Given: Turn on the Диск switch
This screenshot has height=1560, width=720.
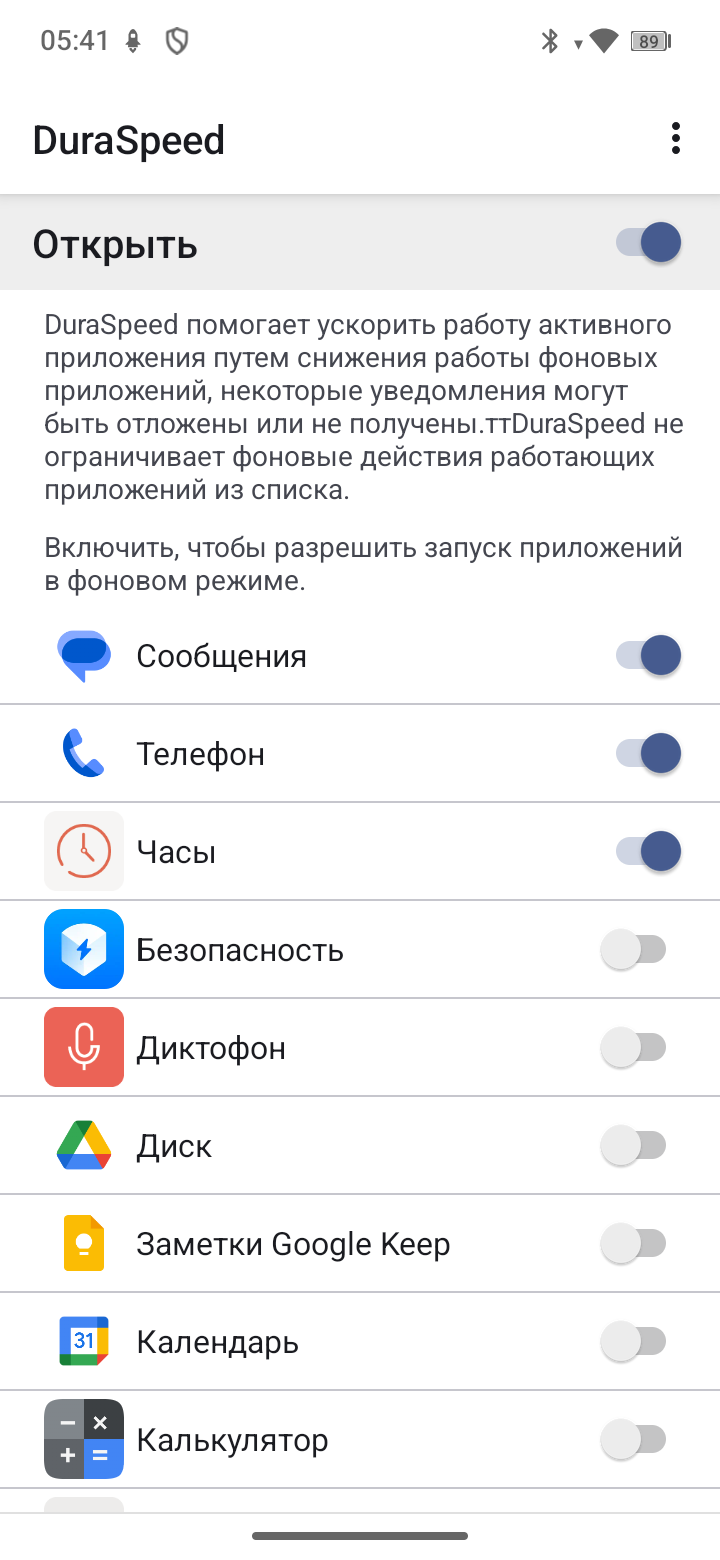Looking at the screenshot, I should [x=634, y=1146].
